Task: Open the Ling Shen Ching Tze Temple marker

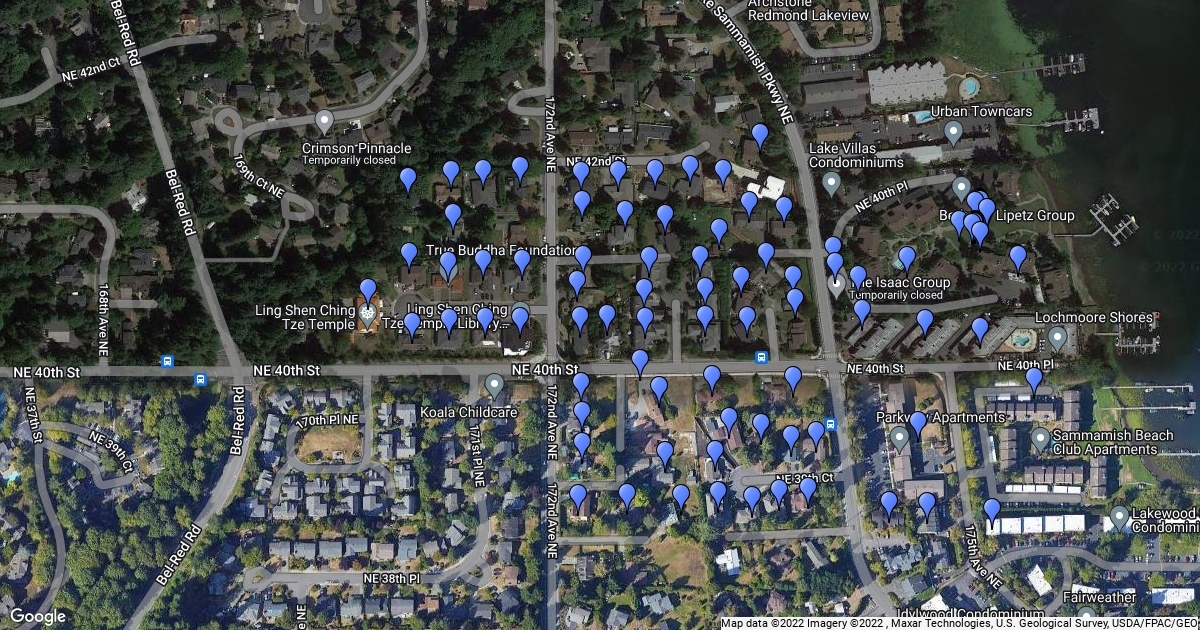Action: 368,316
